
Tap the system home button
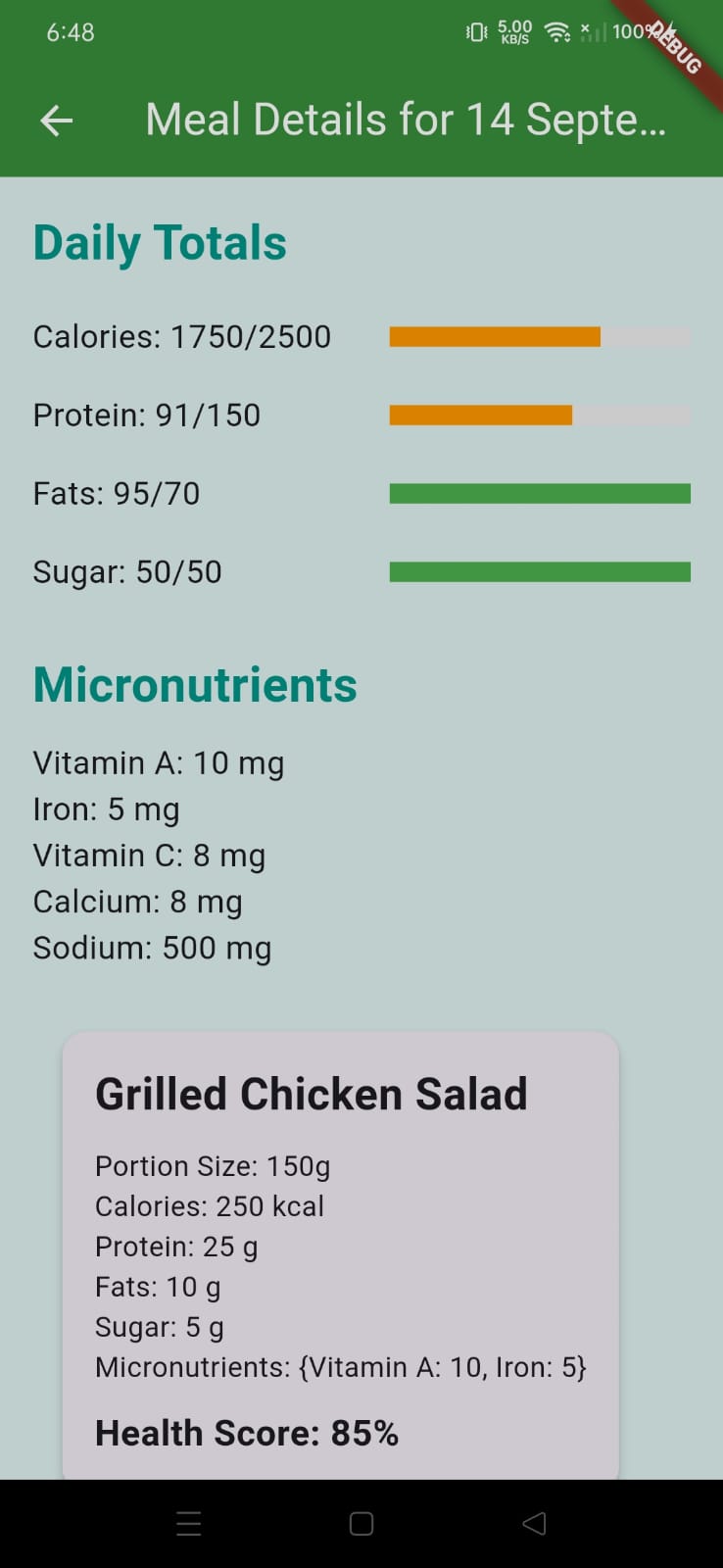coord(361,1524)
